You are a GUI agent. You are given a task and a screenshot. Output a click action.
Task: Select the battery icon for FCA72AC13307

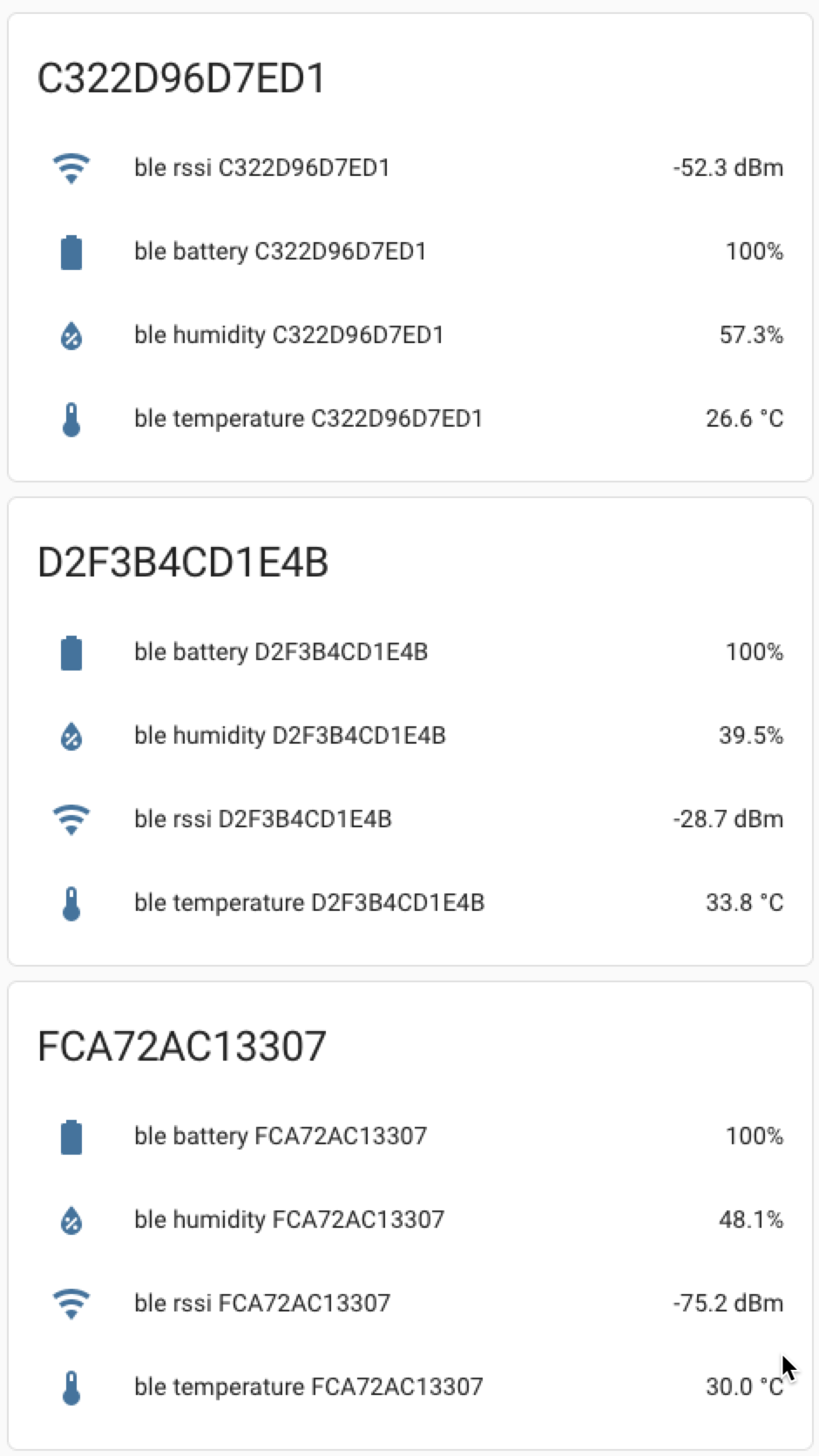pyautogui.click(x=71, y=1136)
